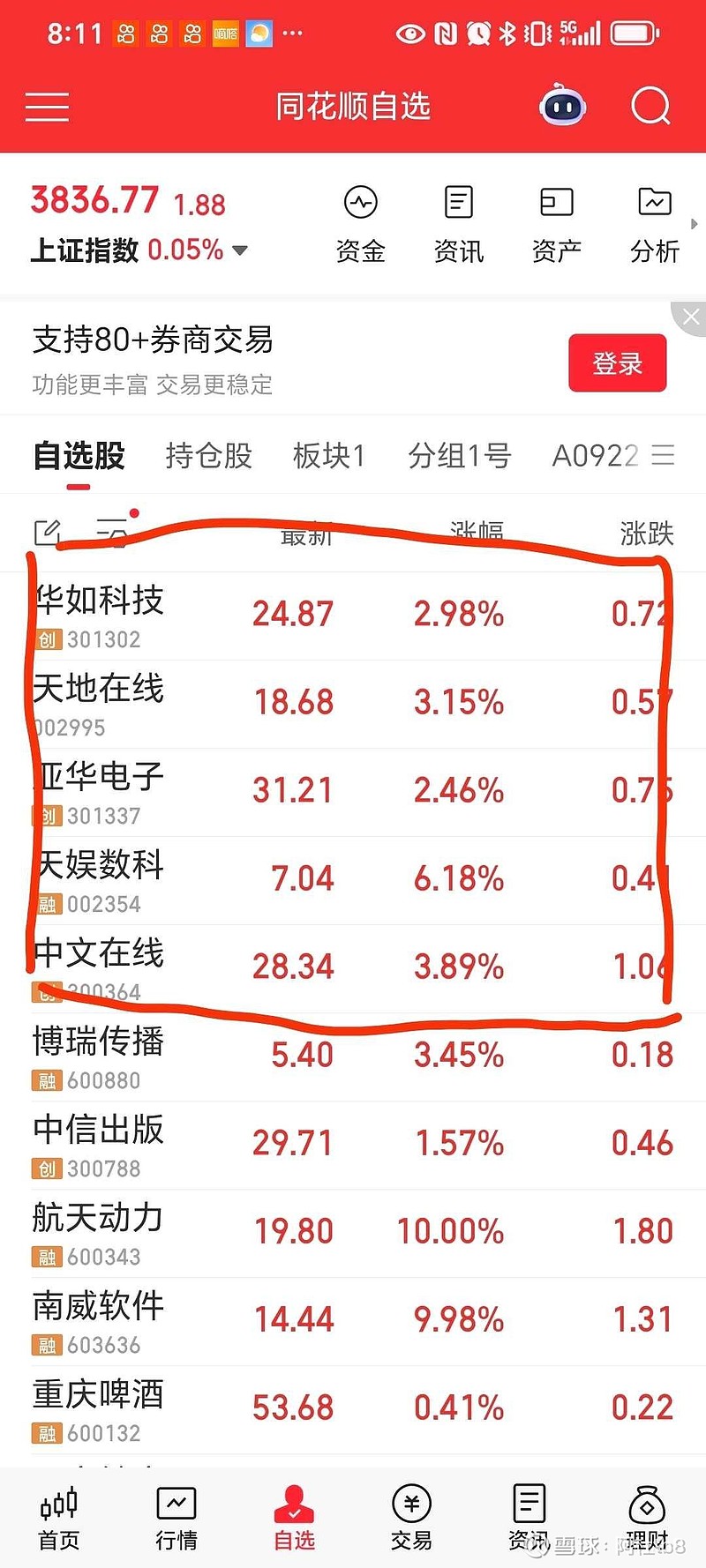Viewport: 706px width, 1568px height.
Task: Switch to the 分组1号 tab
Action: point(459,455)
